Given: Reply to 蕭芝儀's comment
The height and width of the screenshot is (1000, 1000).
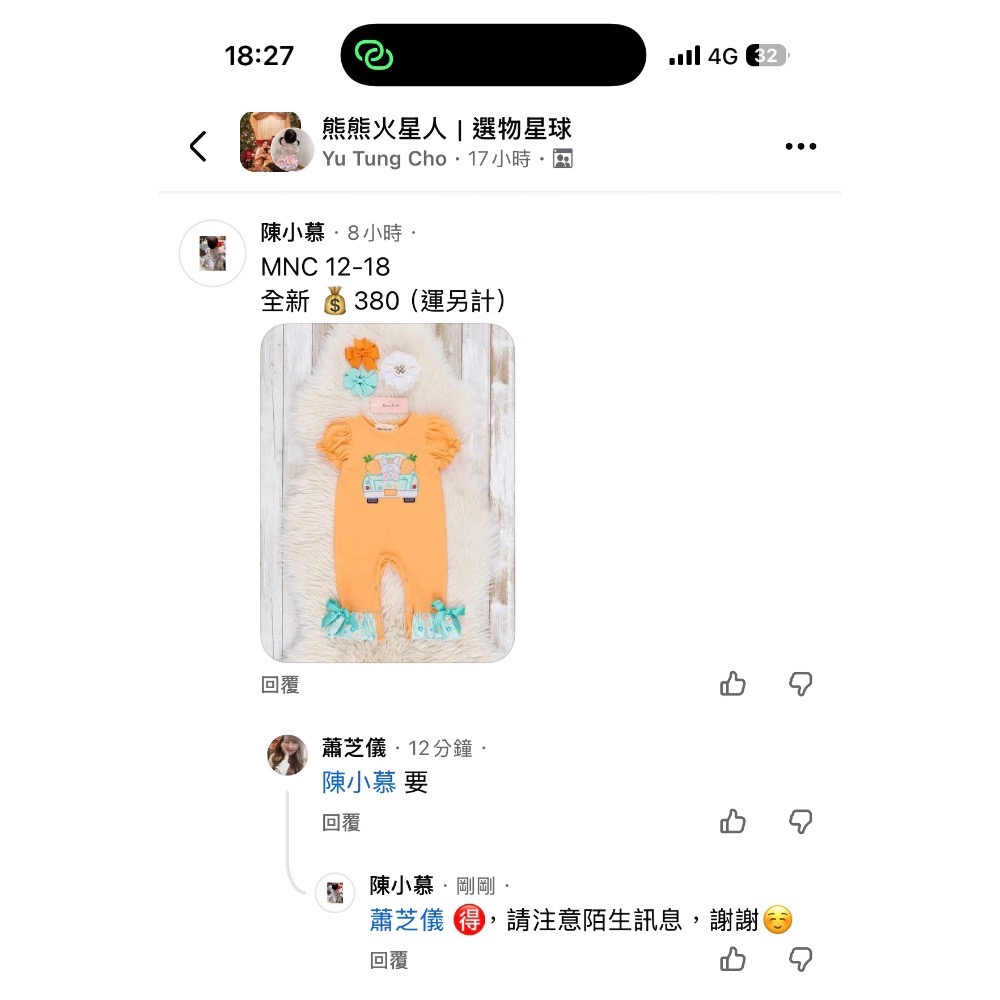Looking at the screenshot, I should (341, 822).
